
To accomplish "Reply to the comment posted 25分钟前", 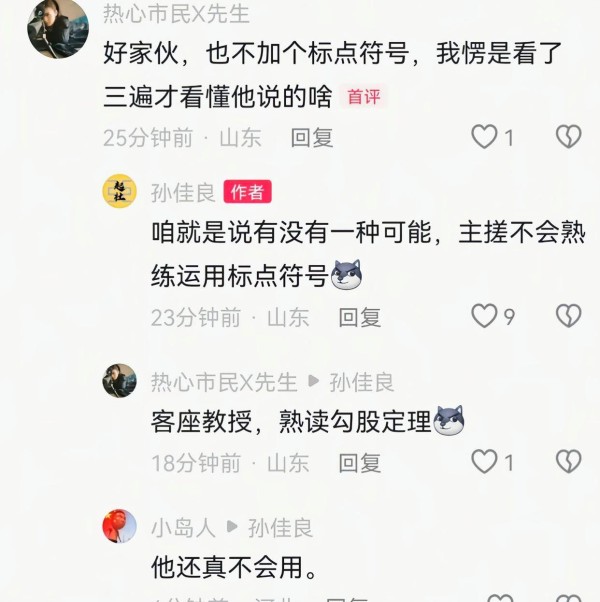I will pyautogui.click(x=312, y=138).
